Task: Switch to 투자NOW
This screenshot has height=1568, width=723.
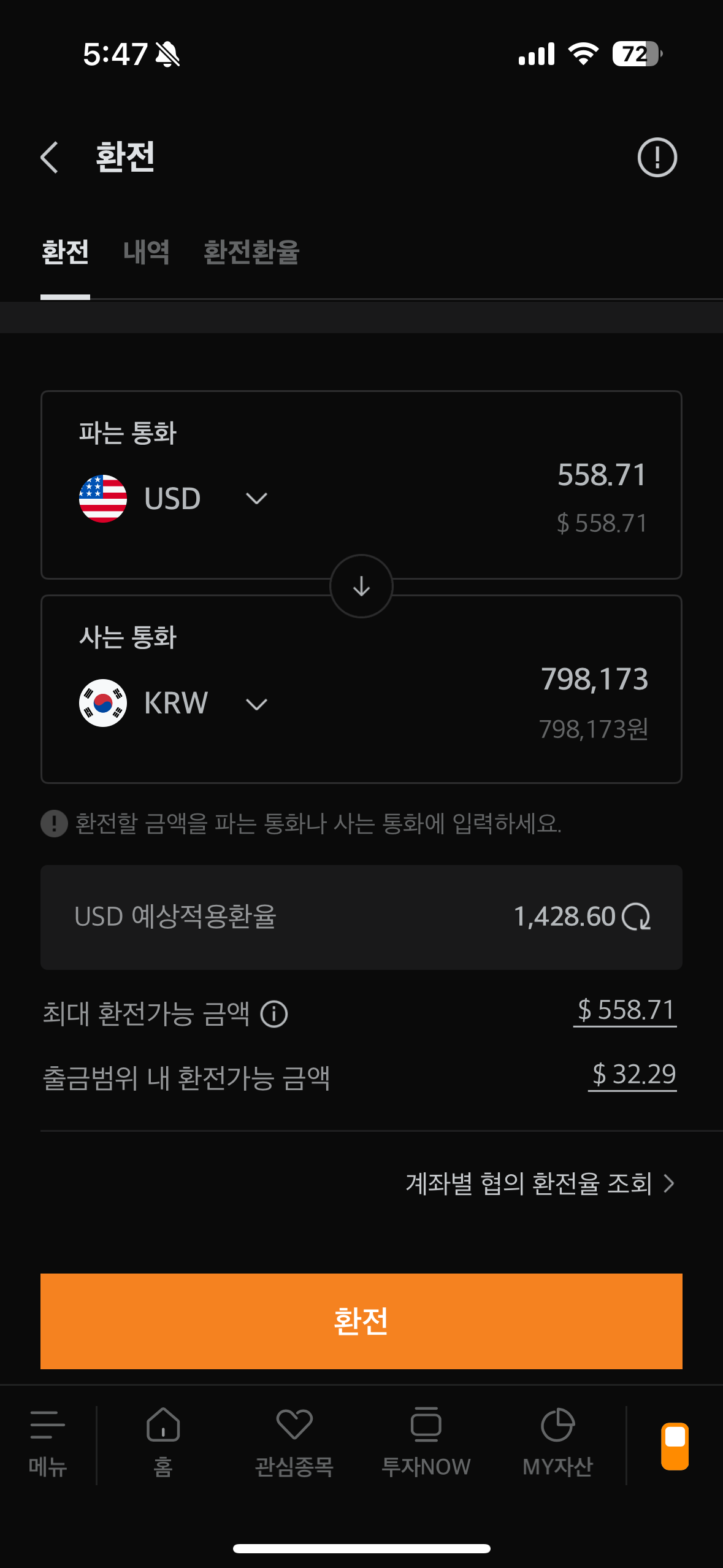Action: click(x=426, y=1443)
